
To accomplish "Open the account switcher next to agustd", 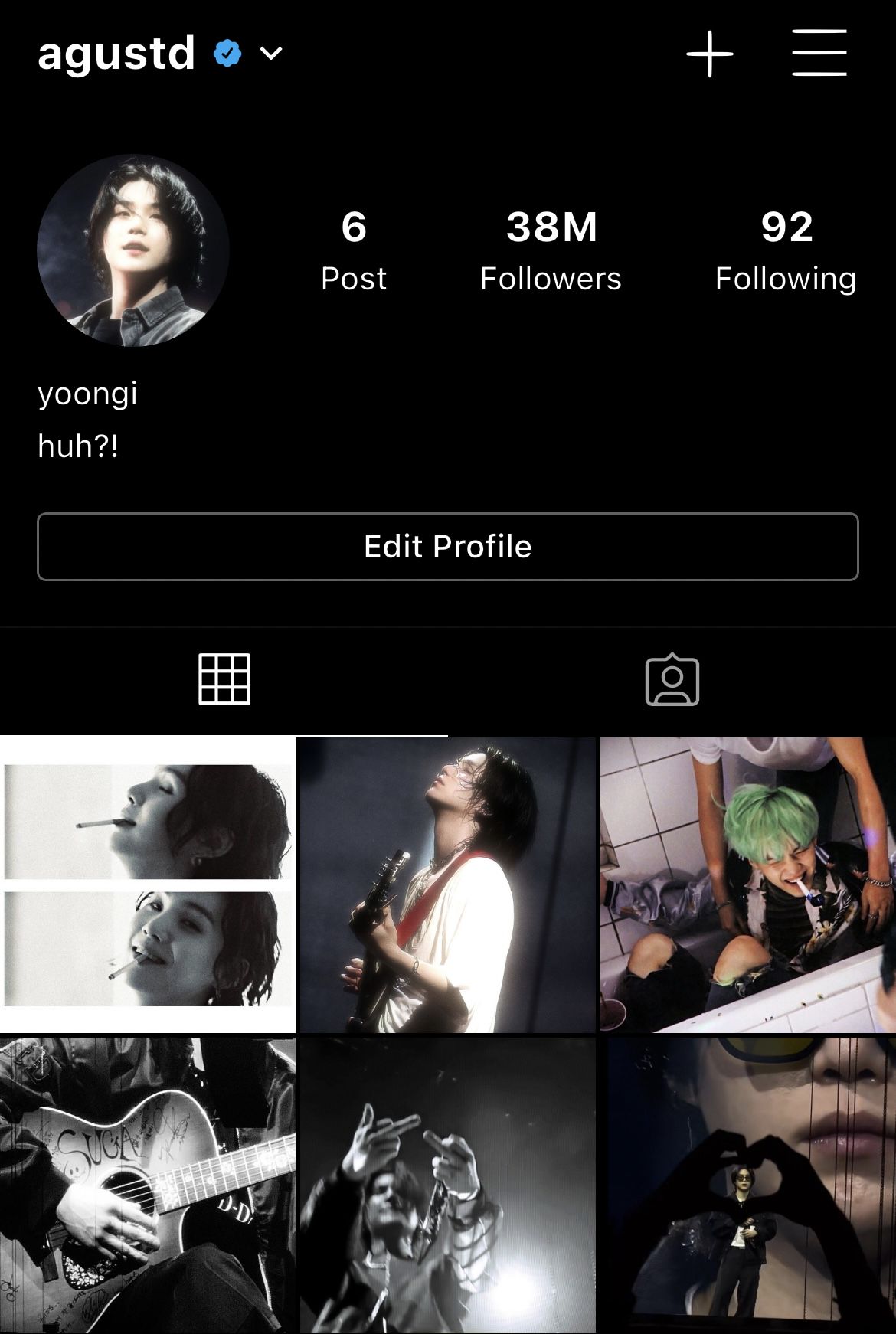I will click(x=271, y=54).
